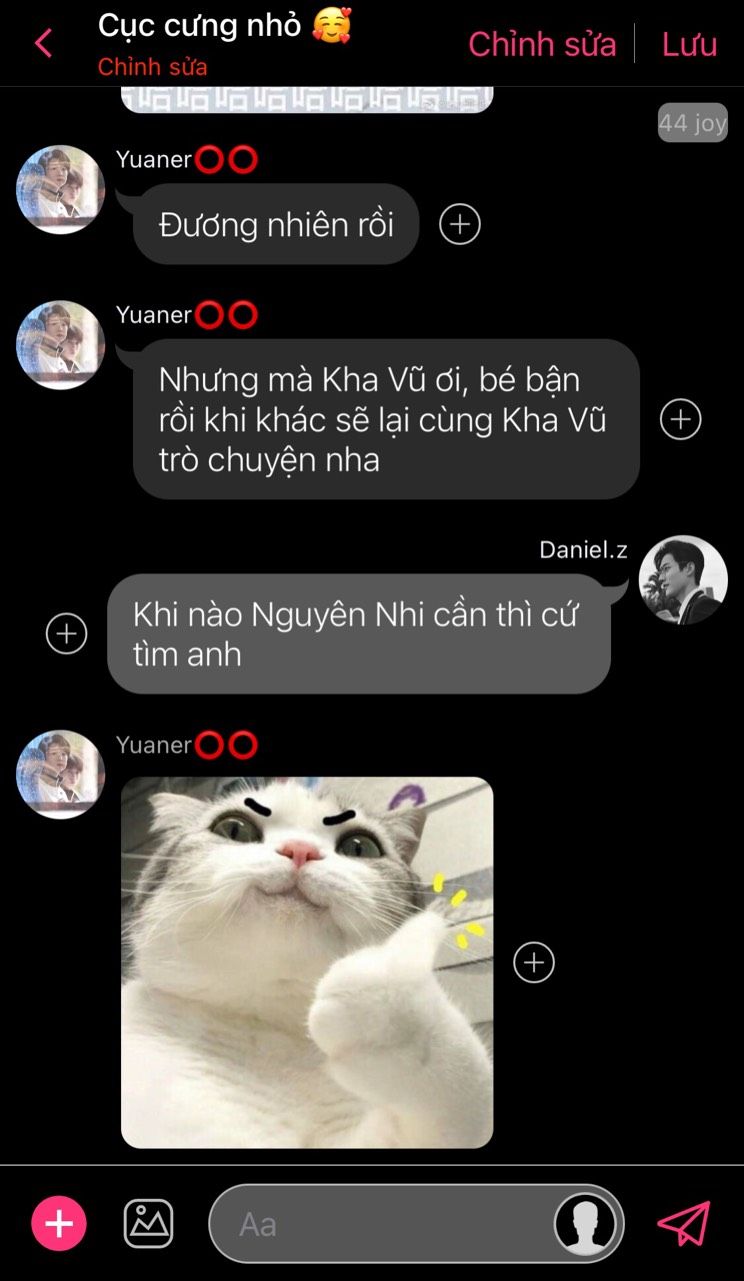Open the cat thumbs-up image message
The width and height of the screenshot is (744, 1281).
coord(307,962)
